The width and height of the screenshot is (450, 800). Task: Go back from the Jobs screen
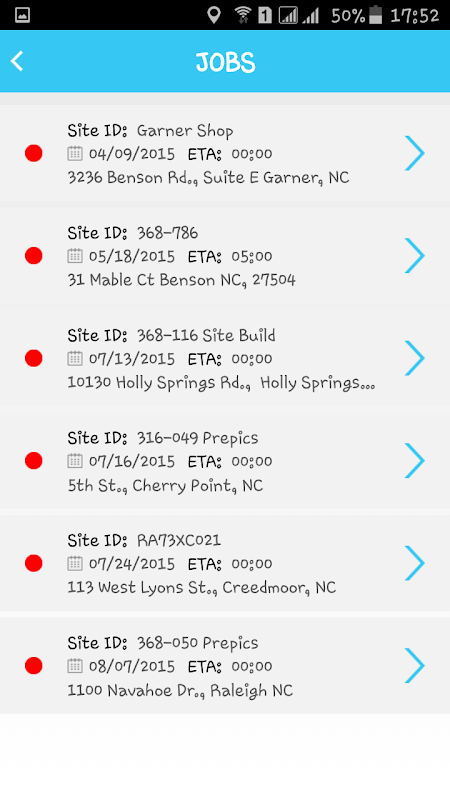tap(17, 62)
